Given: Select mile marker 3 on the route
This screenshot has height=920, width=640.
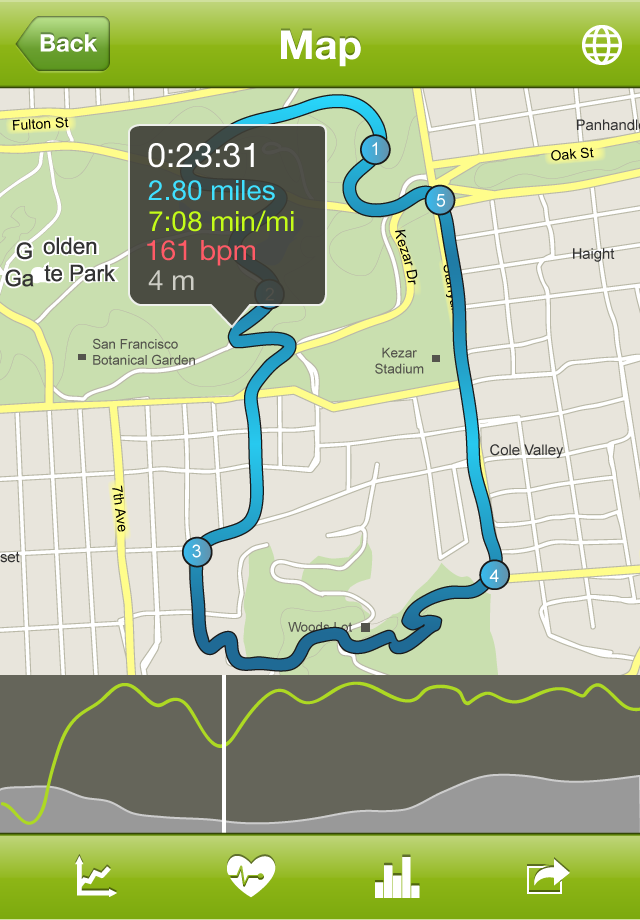Looking at the screenshot, I should (x=196, y=552).
